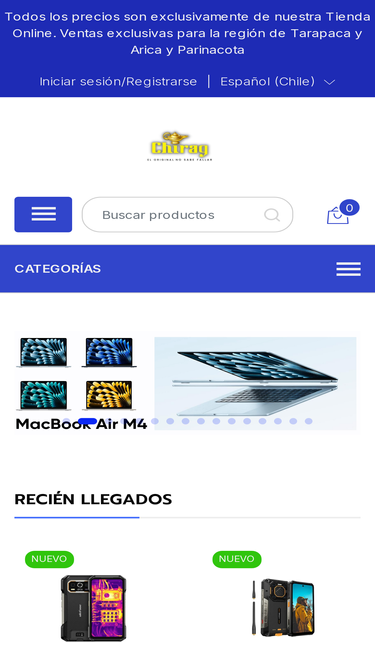Expand the Español (Chile) language dropdown

pyautogui.click(x=278, y=82)
